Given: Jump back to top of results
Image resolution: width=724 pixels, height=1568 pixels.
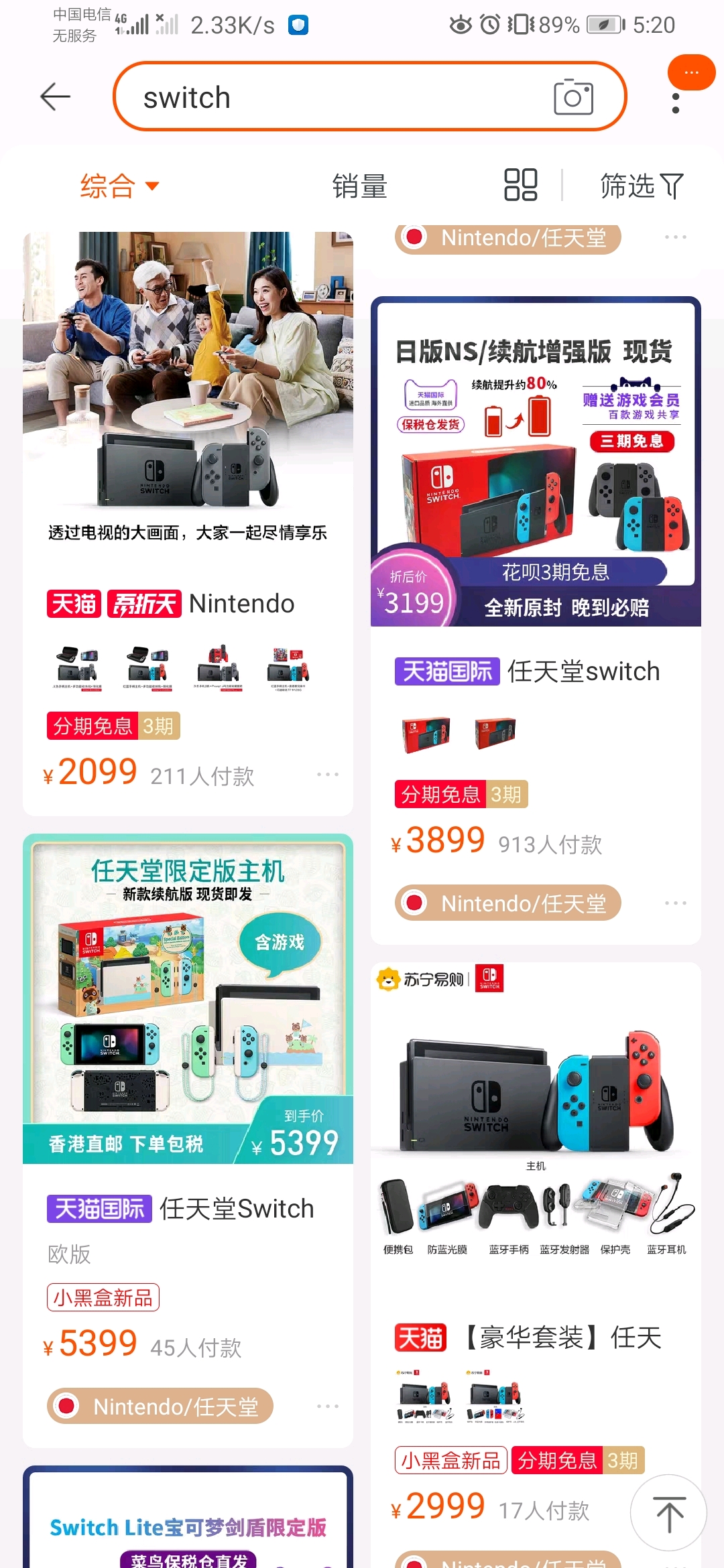Looking at the screenshot, I should (x=668, y=1513).
